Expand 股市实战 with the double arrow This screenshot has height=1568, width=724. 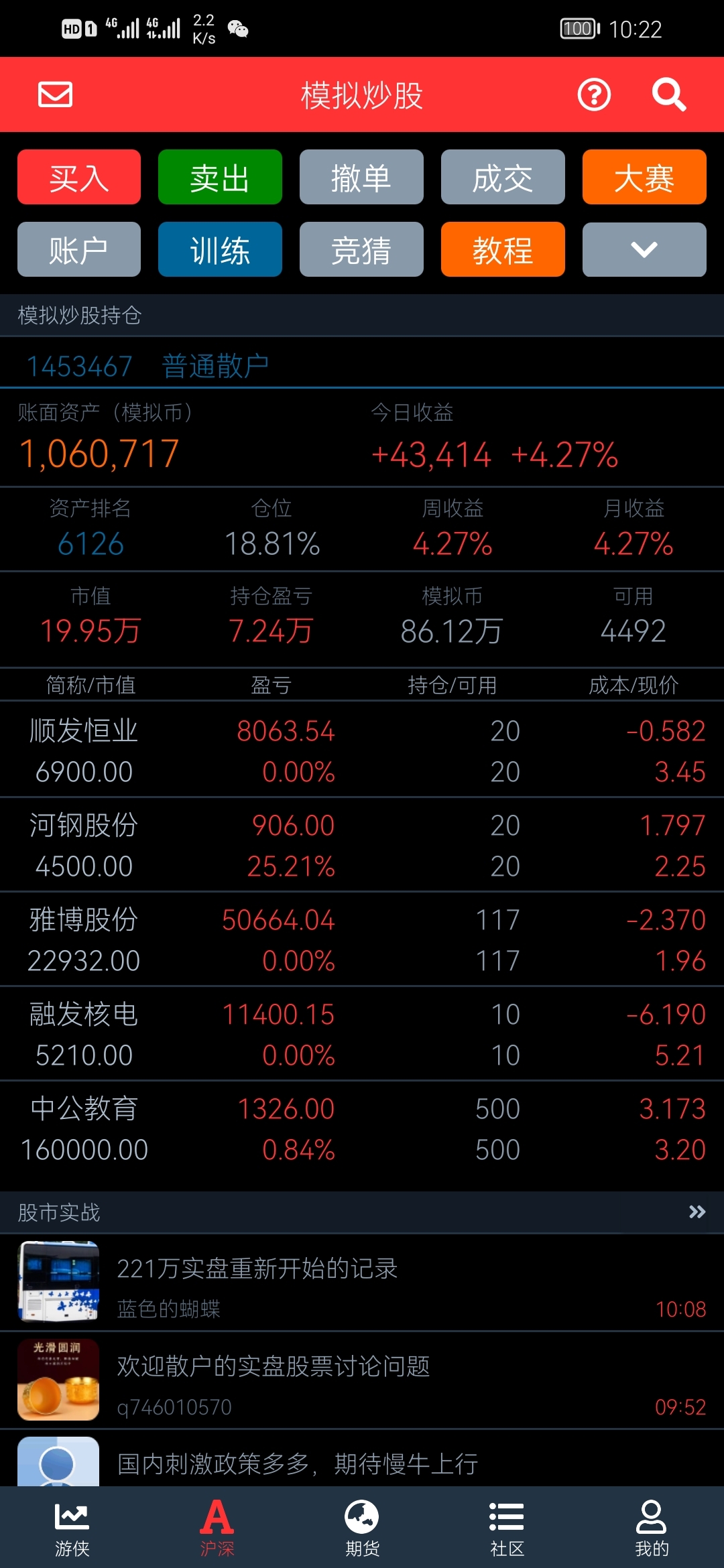[x=697, y=1212]
